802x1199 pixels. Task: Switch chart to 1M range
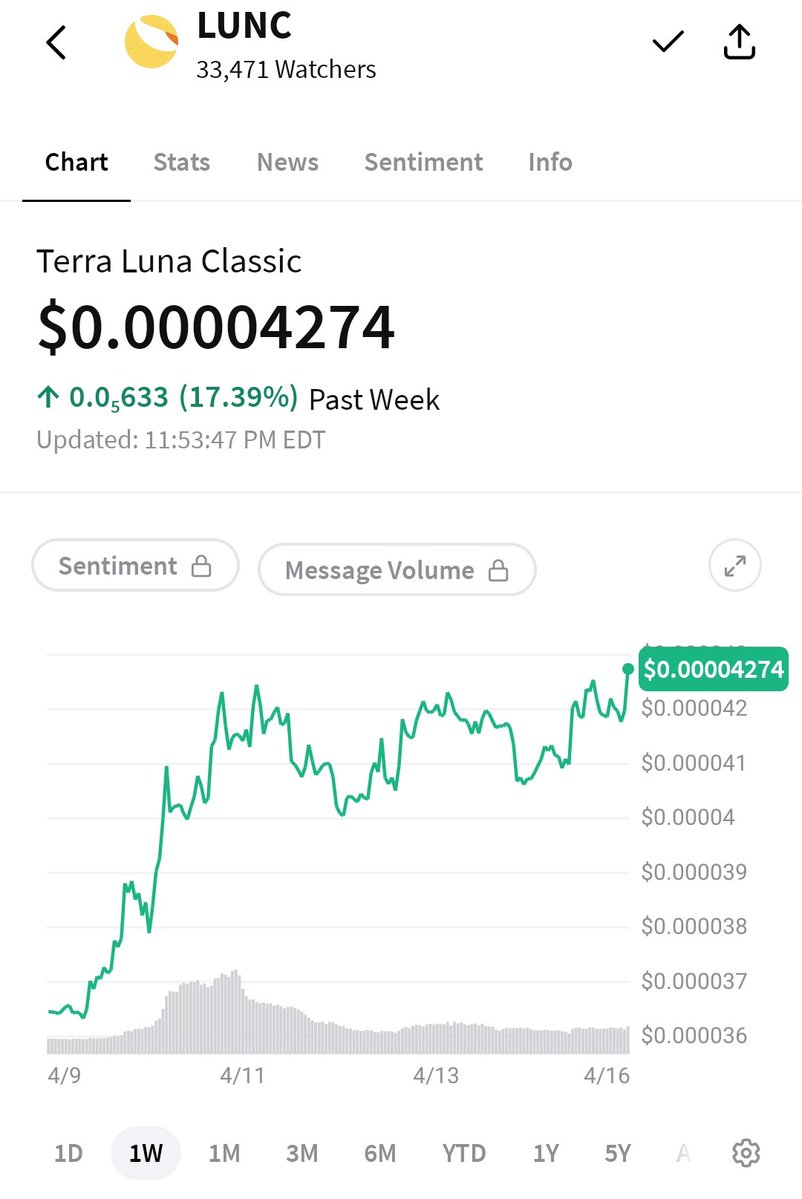224,1153
